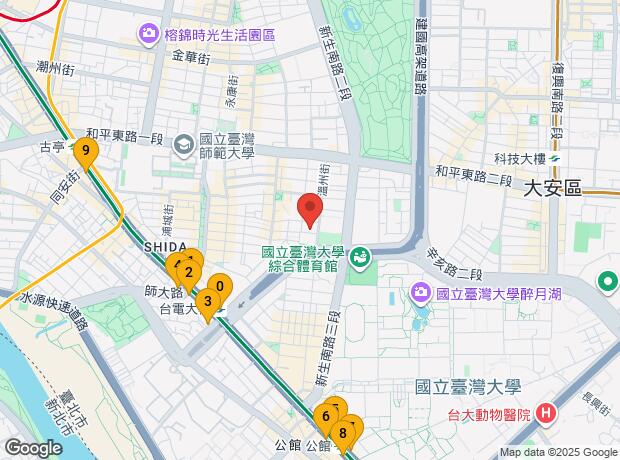Tap 國立臺灣大學綜合體育館 place icon
The height and width of the screenshot is (460, 620).
tap(359, 259)
